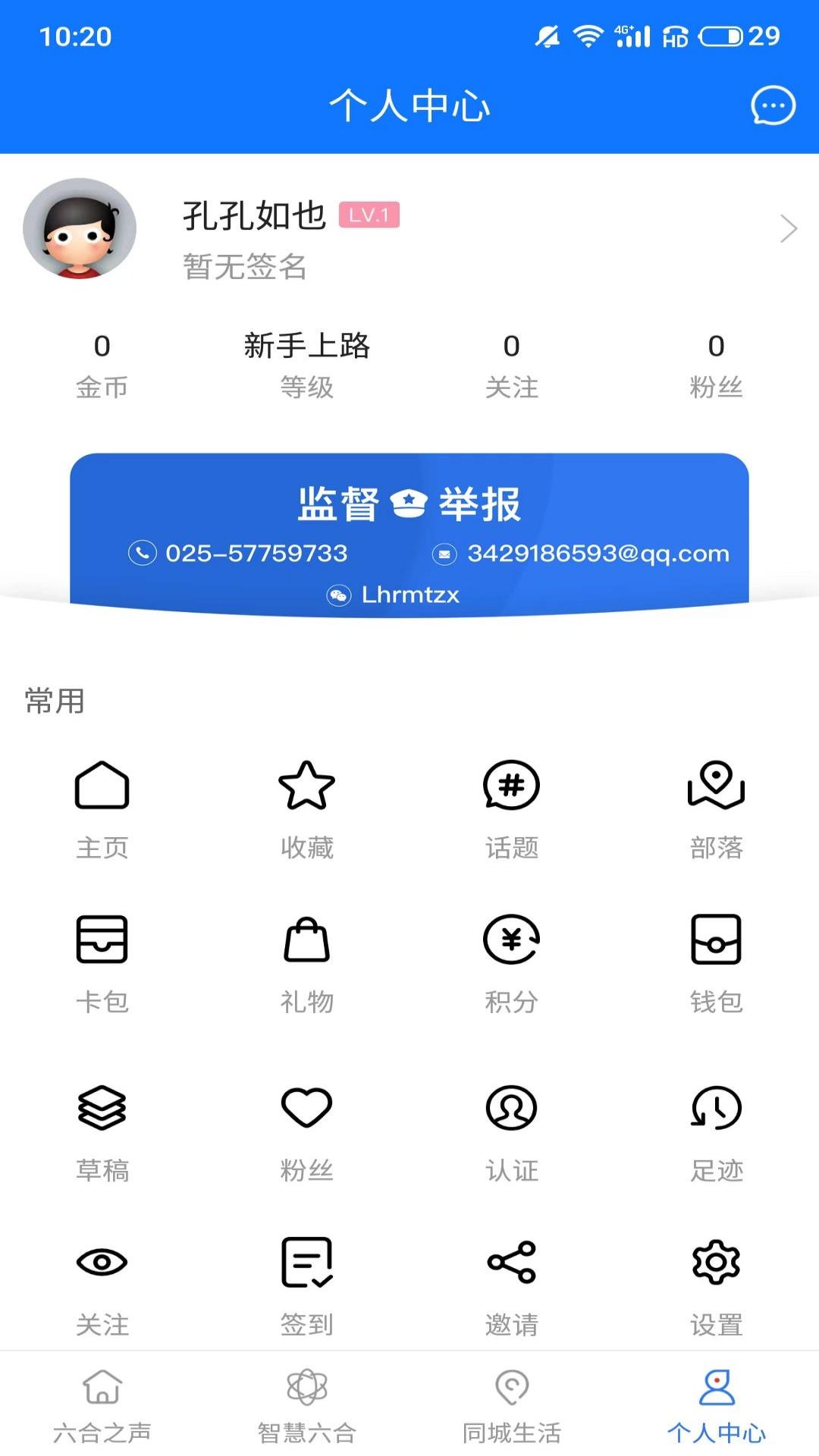This screenshot has height=1456, width=819.
Task: Tap the 草稿 (Drafts) icon
Action: point(102,1109)
